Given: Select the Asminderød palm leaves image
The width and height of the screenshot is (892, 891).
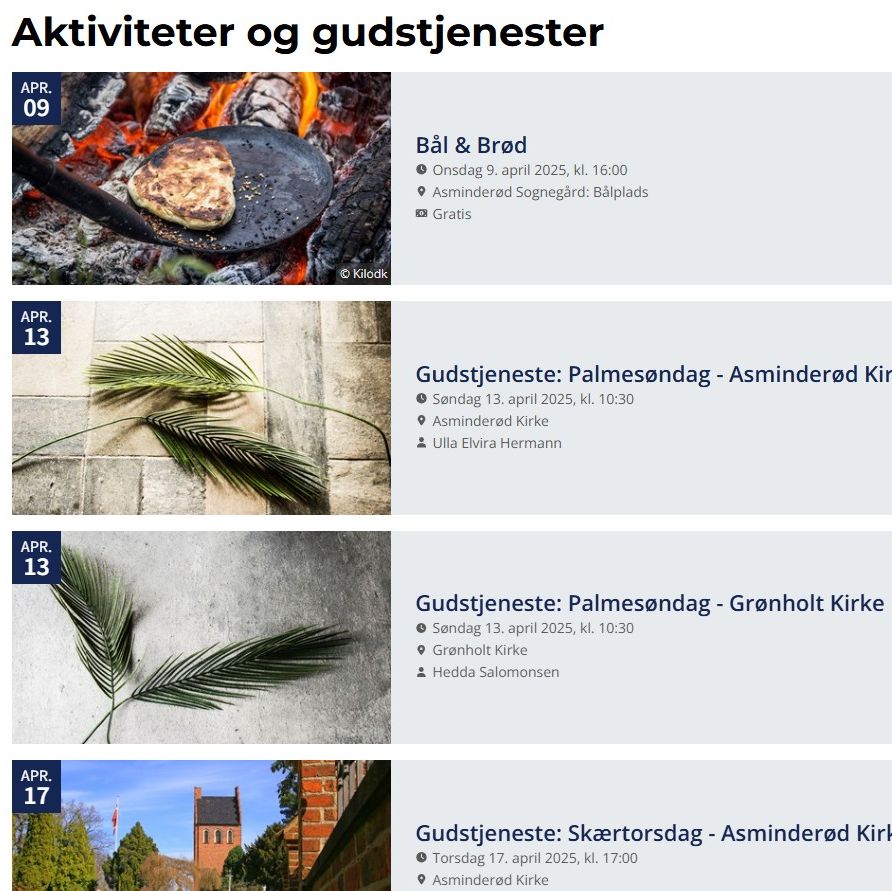Looking at the screenshot, I should point(201,408).
